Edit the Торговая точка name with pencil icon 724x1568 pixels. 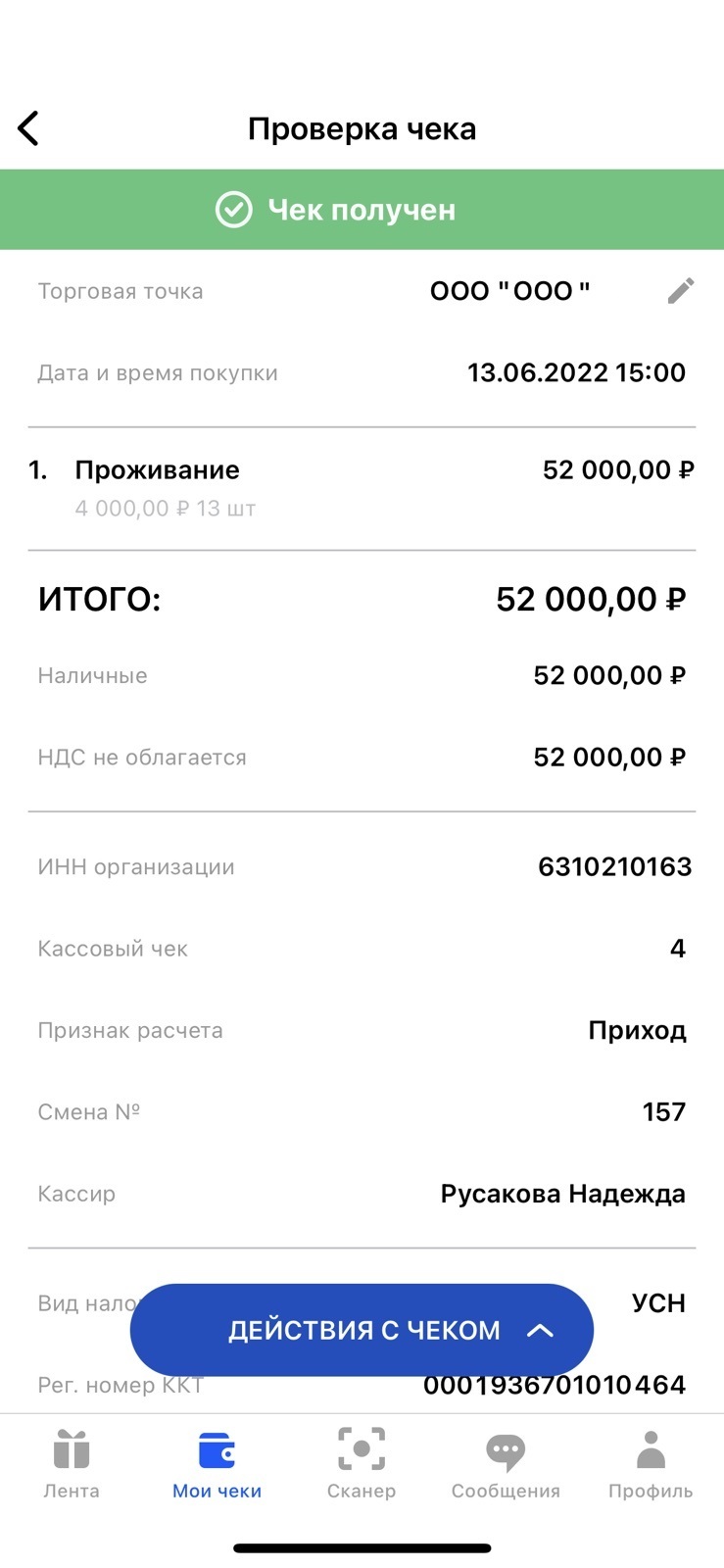click(681, 291)
